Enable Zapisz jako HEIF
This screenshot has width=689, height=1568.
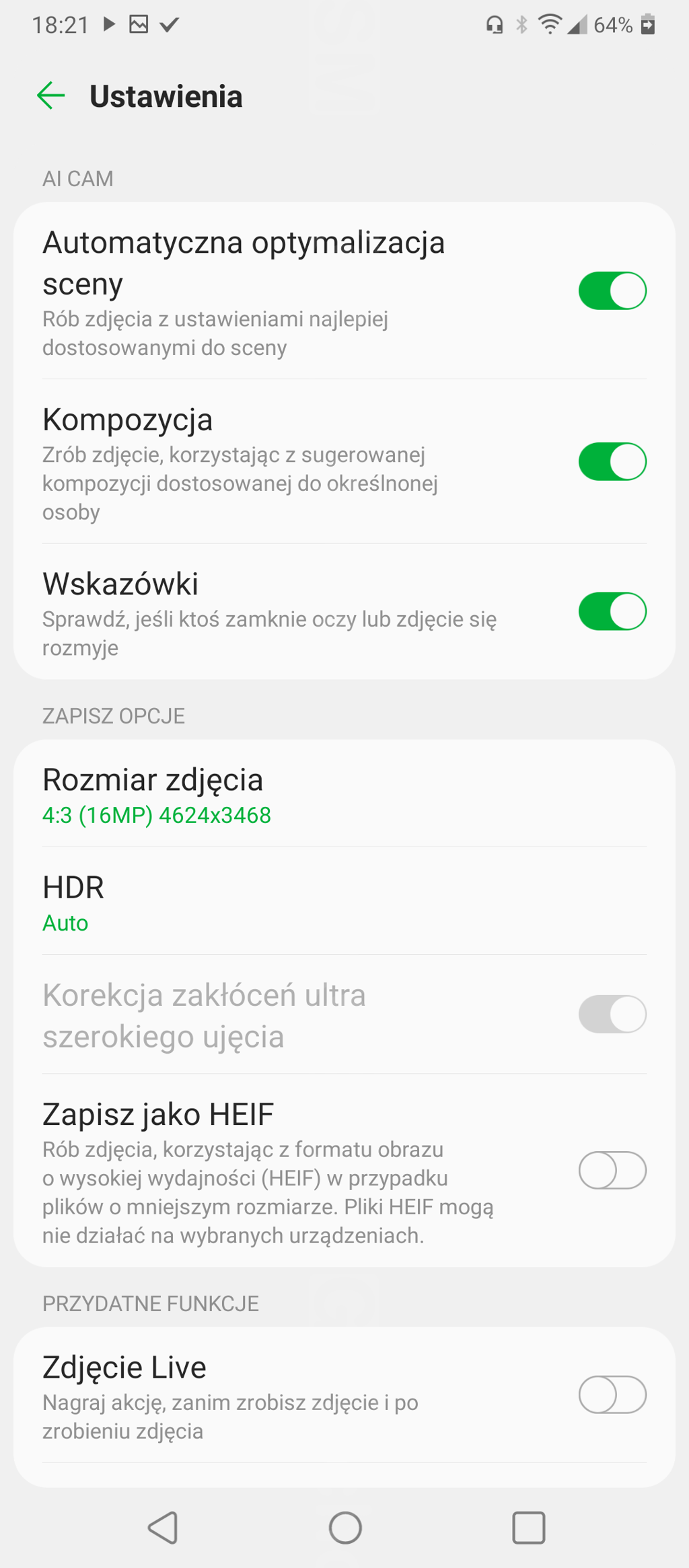coord(612,1171)
